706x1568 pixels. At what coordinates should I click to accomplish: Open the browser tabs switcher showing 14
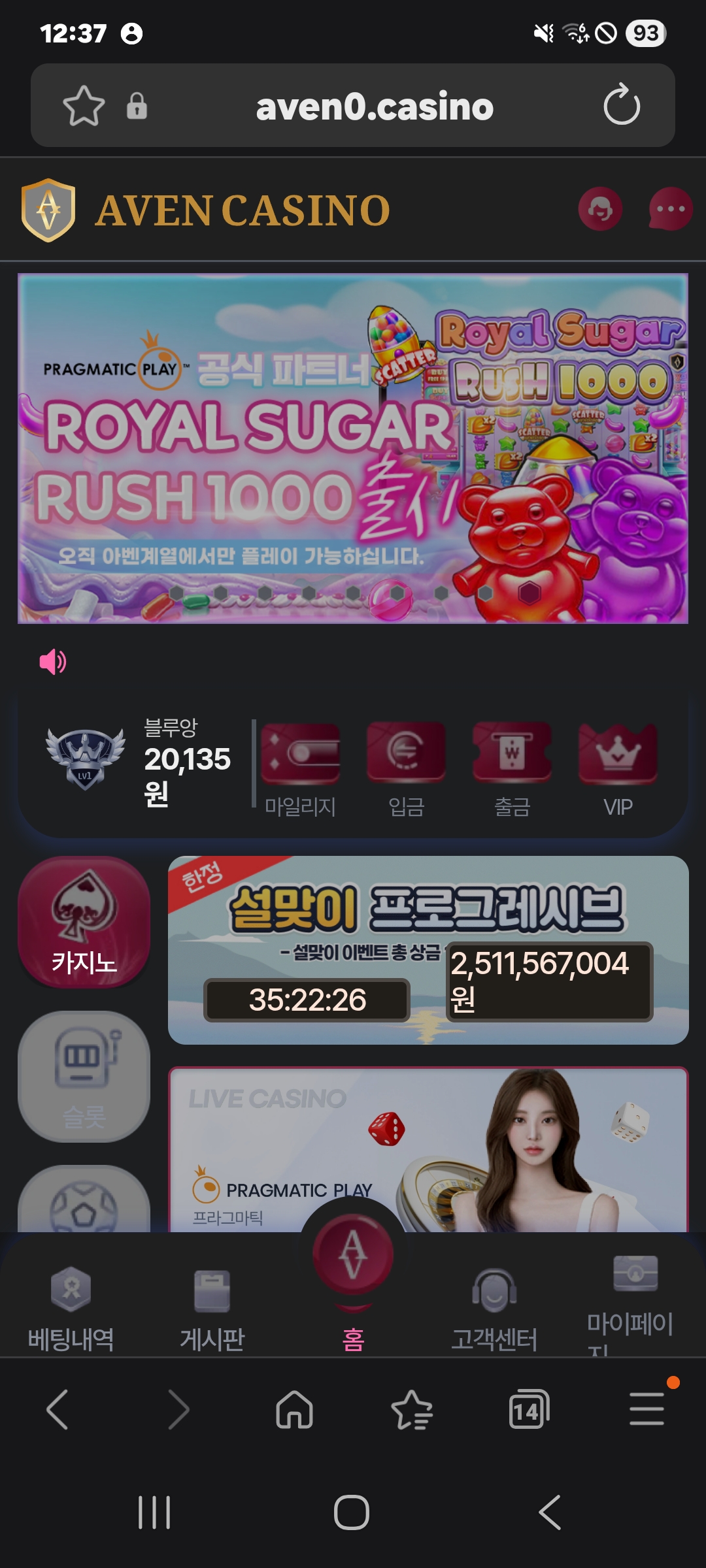(x=528, y=1410)
